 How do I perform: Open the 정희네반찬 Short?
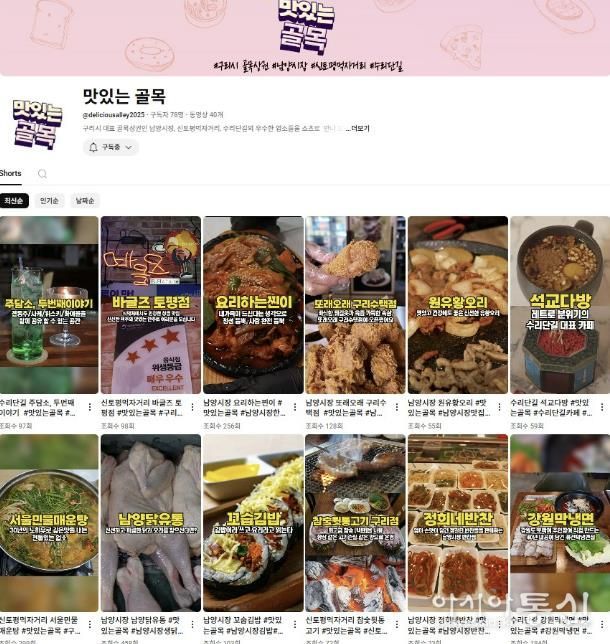point(457,522)
